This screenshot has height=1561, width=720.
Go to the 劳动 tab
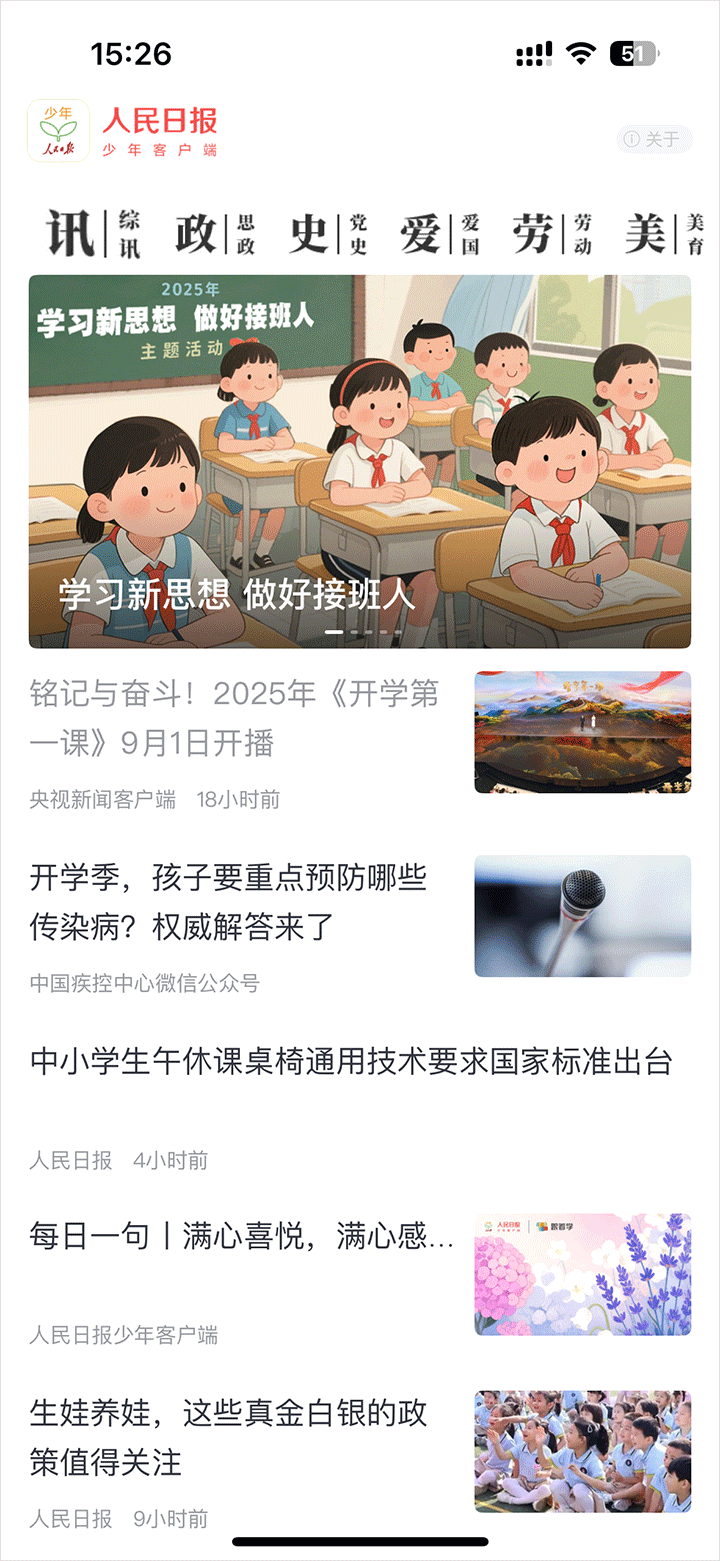point(552,234)
